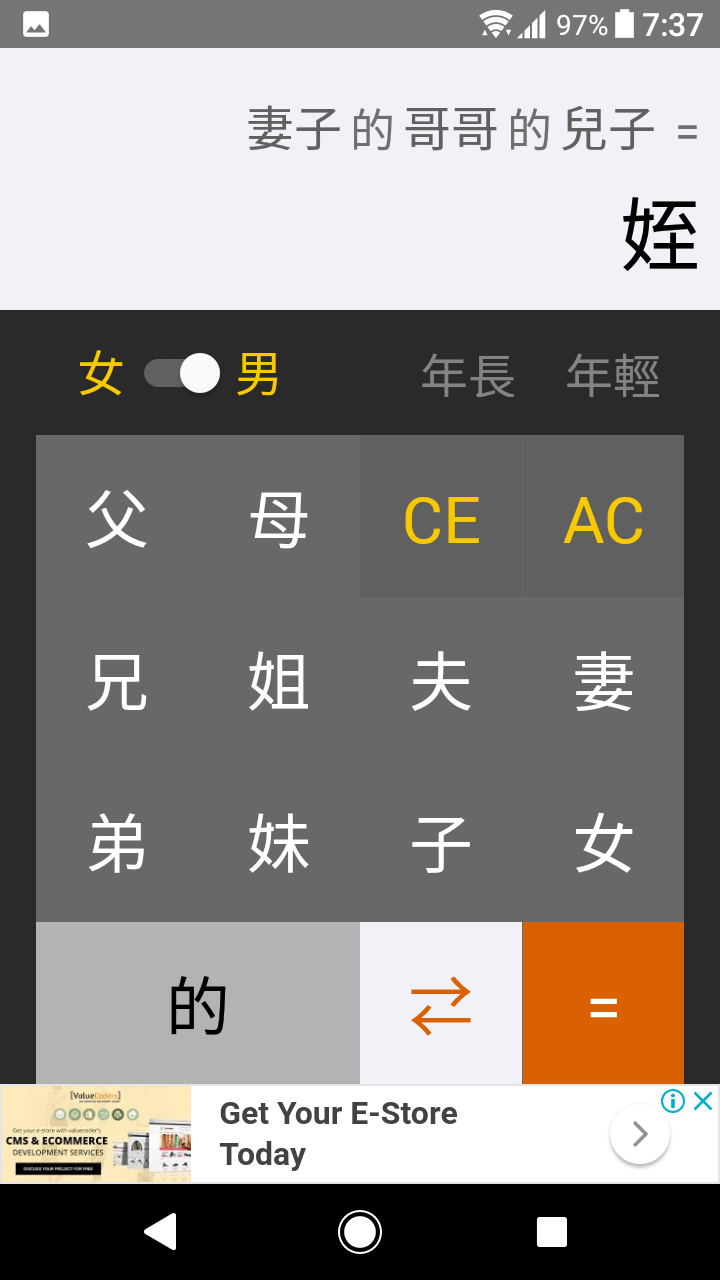Tap the 女 (daughter) key
Image resolution: width=720 pixels, height=1280 pixels.
coord(603,841)
